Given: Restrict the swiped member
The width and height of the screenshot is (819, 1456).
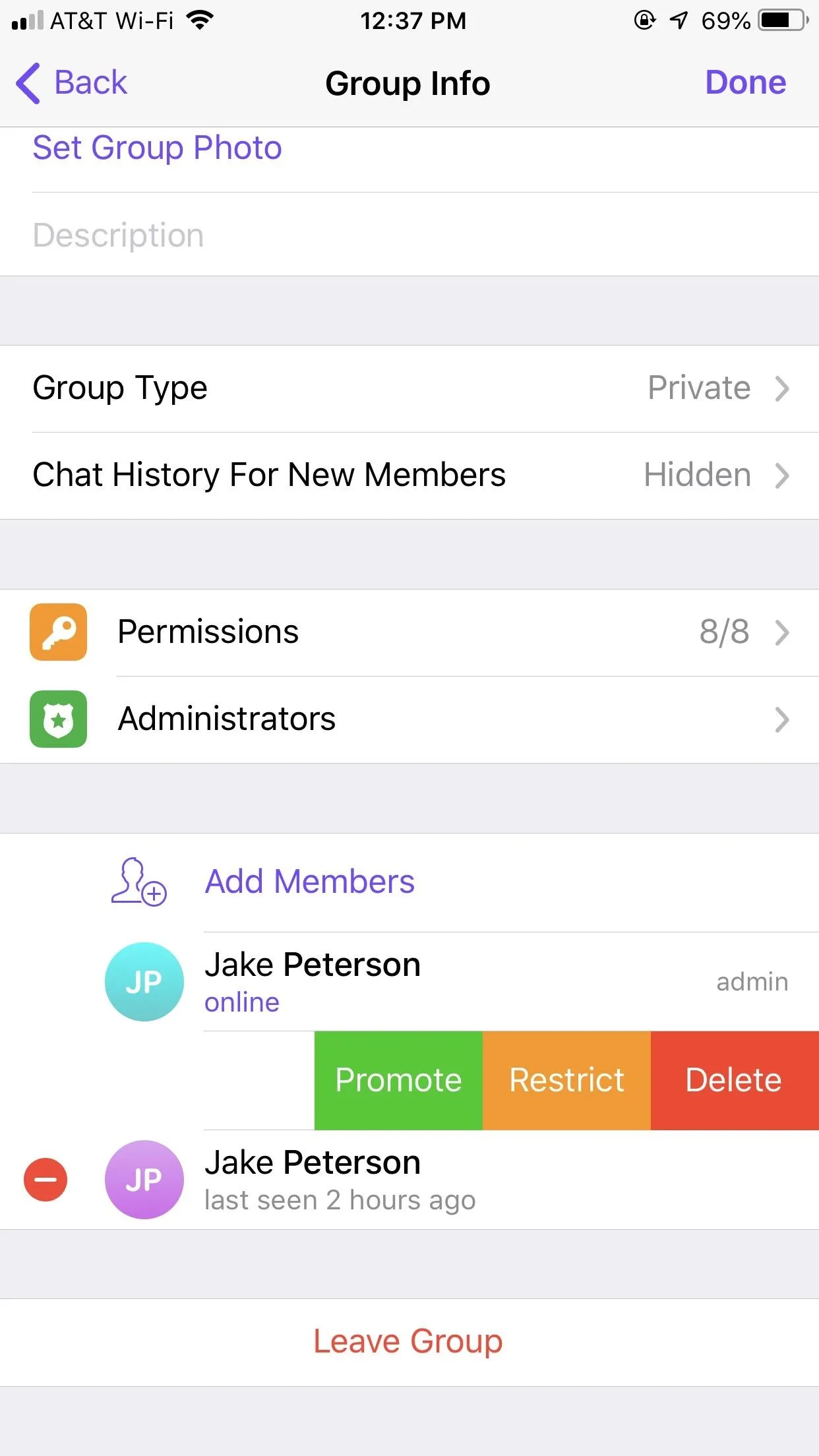Looking at the screenshot, I should (x=566, y=1081).
